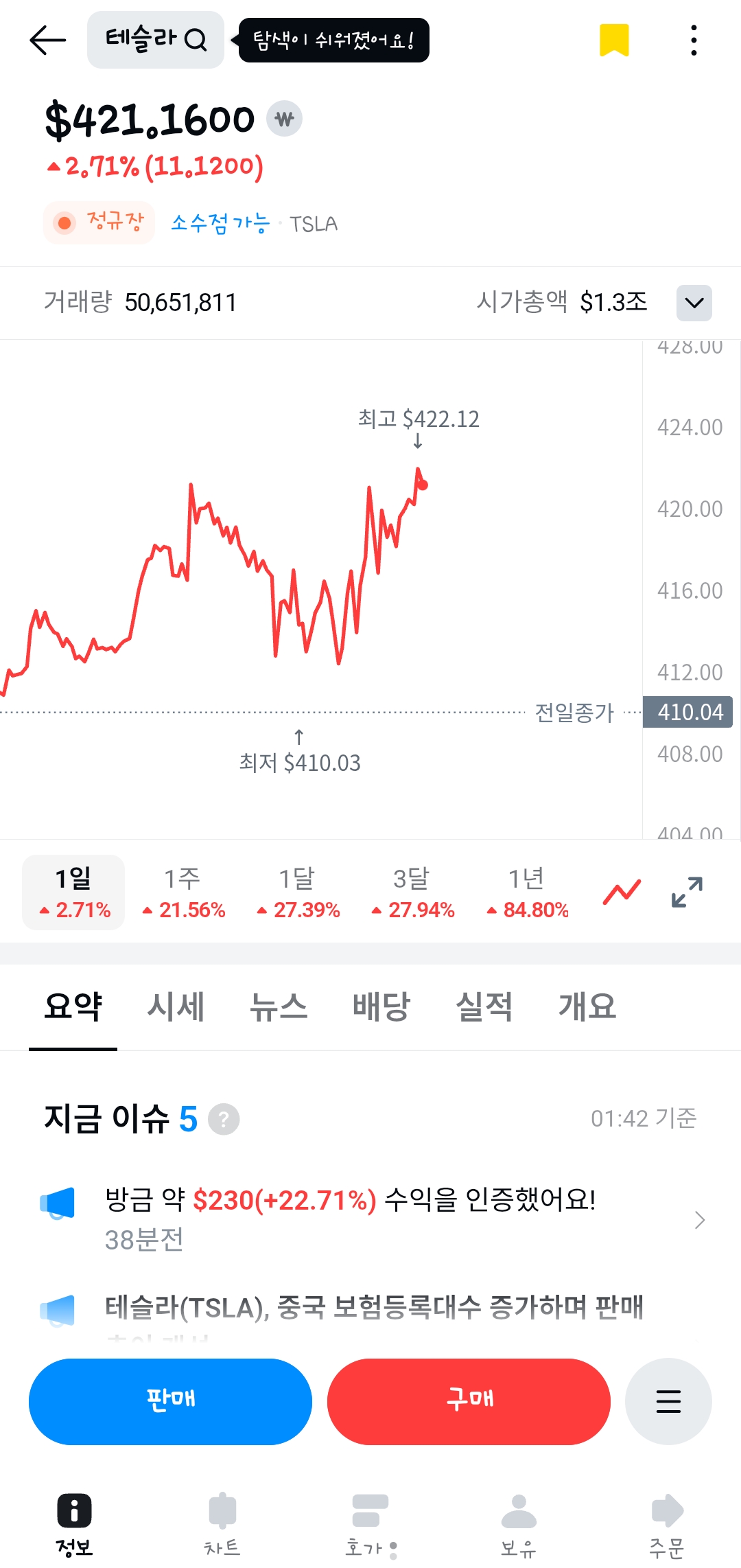Toggle the yellow bookmark icon

point(614,41)
